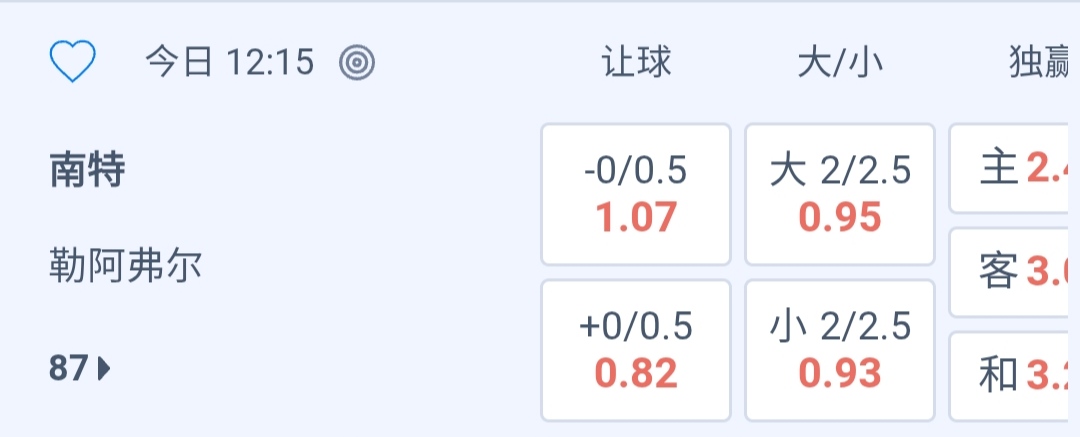Bet on home win 主 odds
Screen dimensions: 1080x437
[x=1015, y=169]
